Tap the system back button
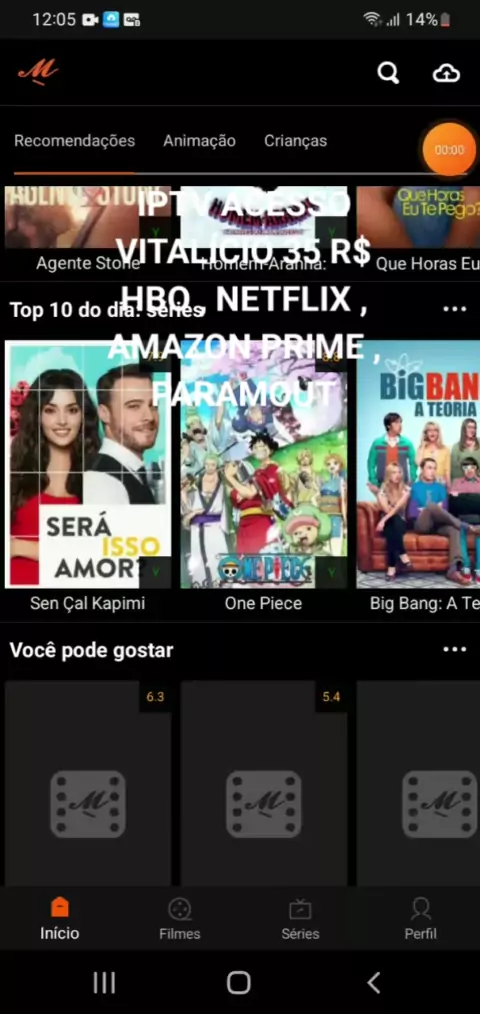The image size is (480, 1014). 373,982
